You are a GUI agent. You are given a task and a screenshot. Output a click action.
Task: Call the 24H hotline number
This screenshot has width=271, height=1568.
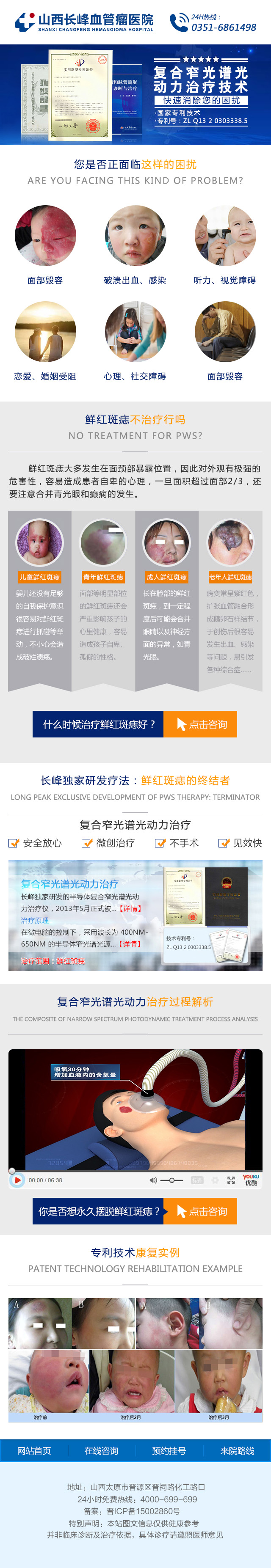223,28
